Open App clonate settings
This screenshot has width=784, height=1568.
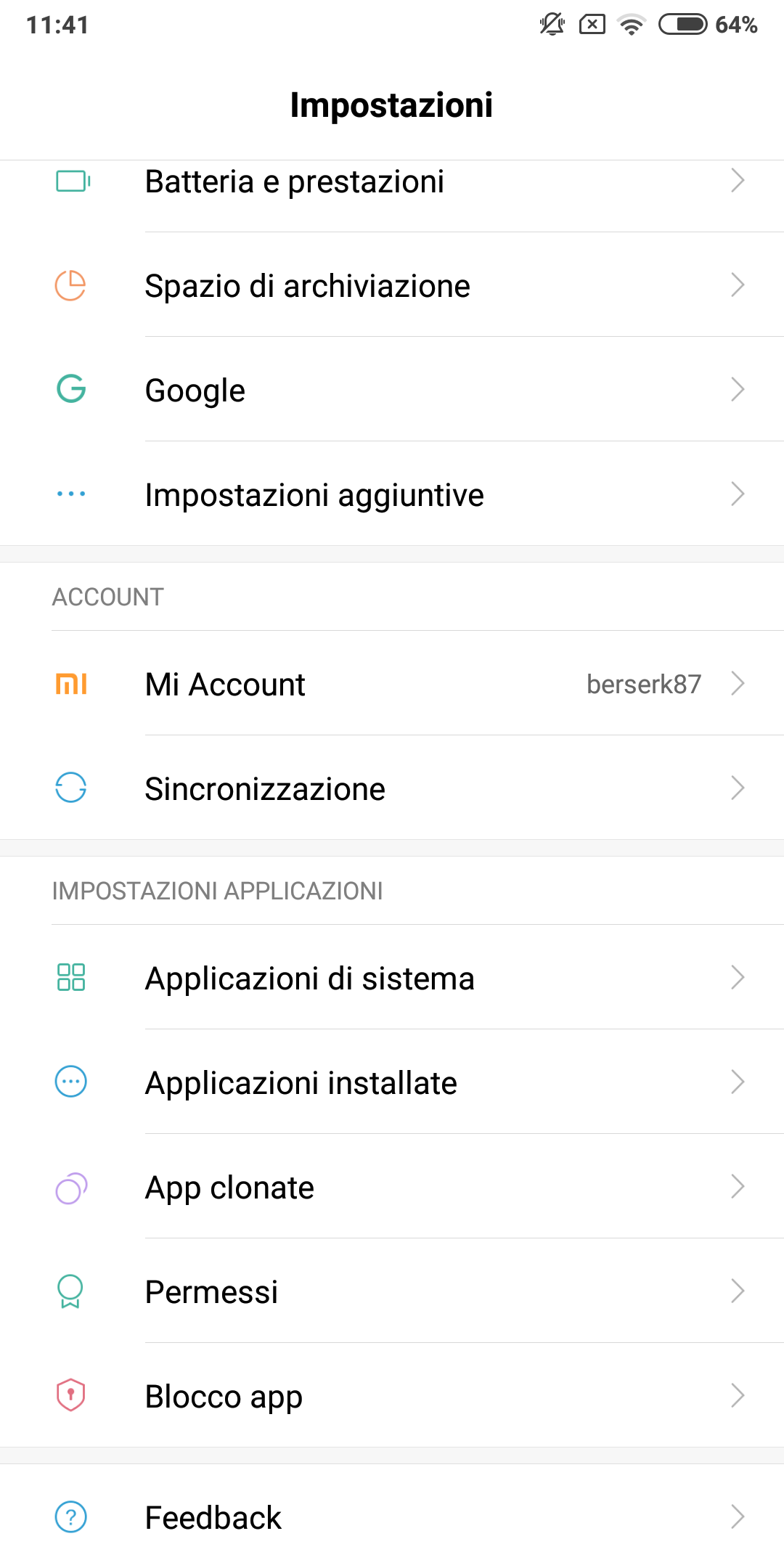pos(392,1188)
